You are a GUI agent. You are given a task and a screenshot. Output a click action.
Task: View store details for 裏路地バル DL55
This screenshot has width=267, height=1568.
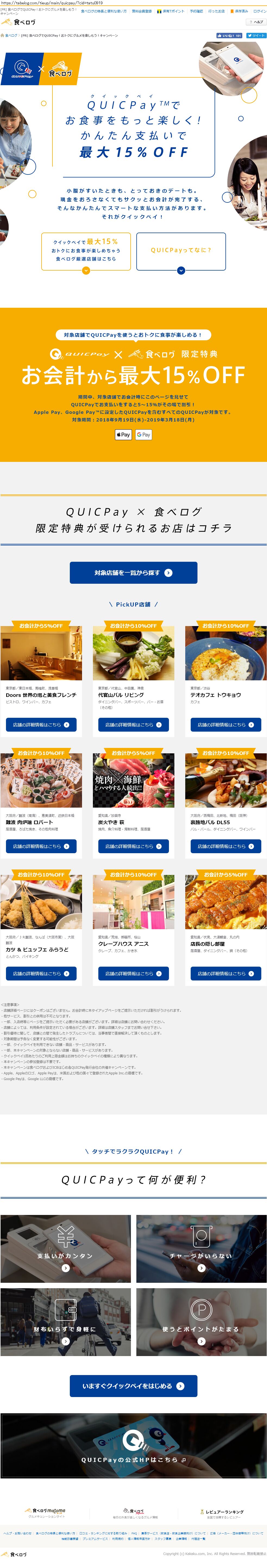(225, 846)
